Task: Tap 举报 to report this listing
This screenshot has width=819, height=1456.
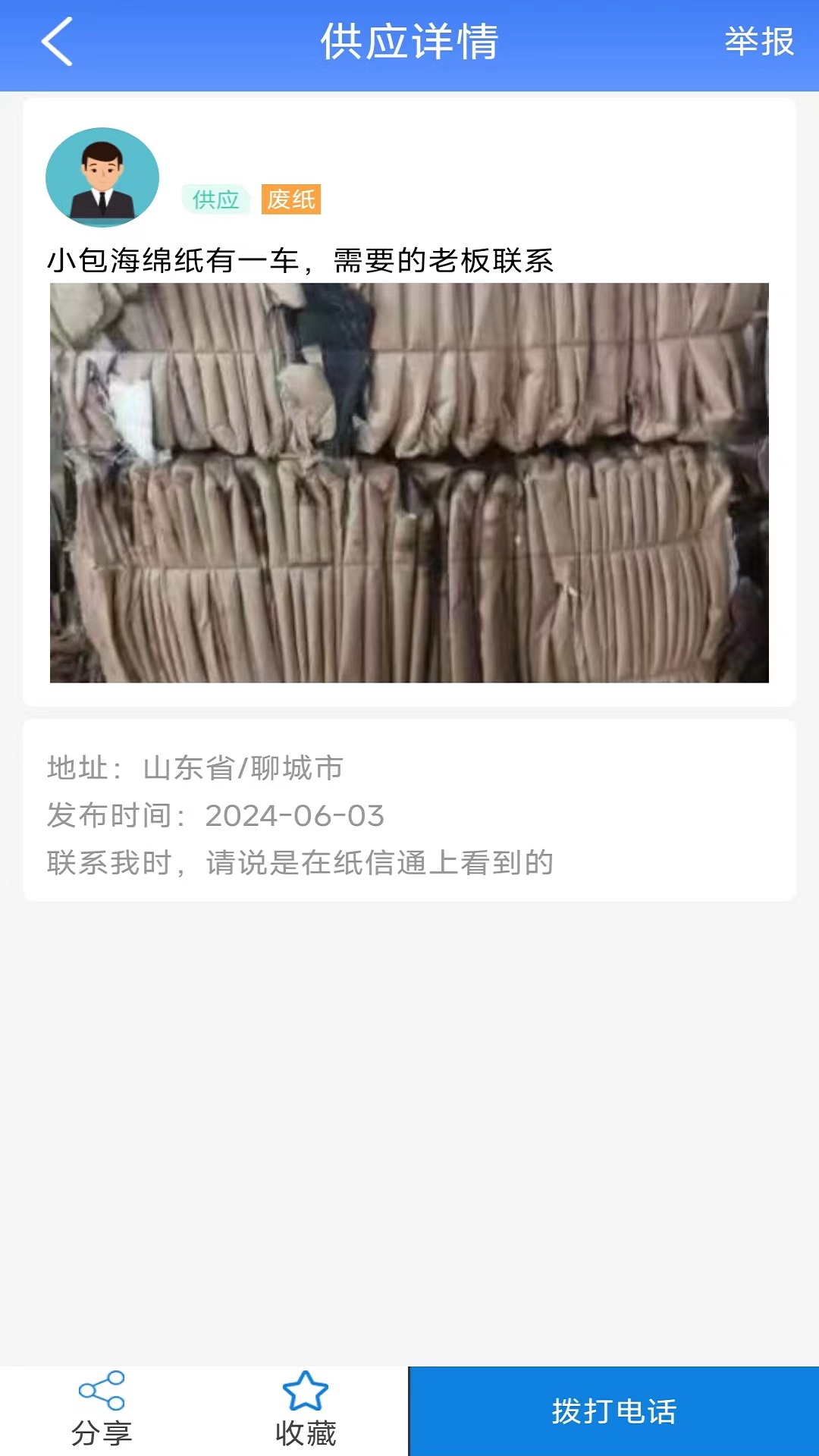Action: click(758, 42)
